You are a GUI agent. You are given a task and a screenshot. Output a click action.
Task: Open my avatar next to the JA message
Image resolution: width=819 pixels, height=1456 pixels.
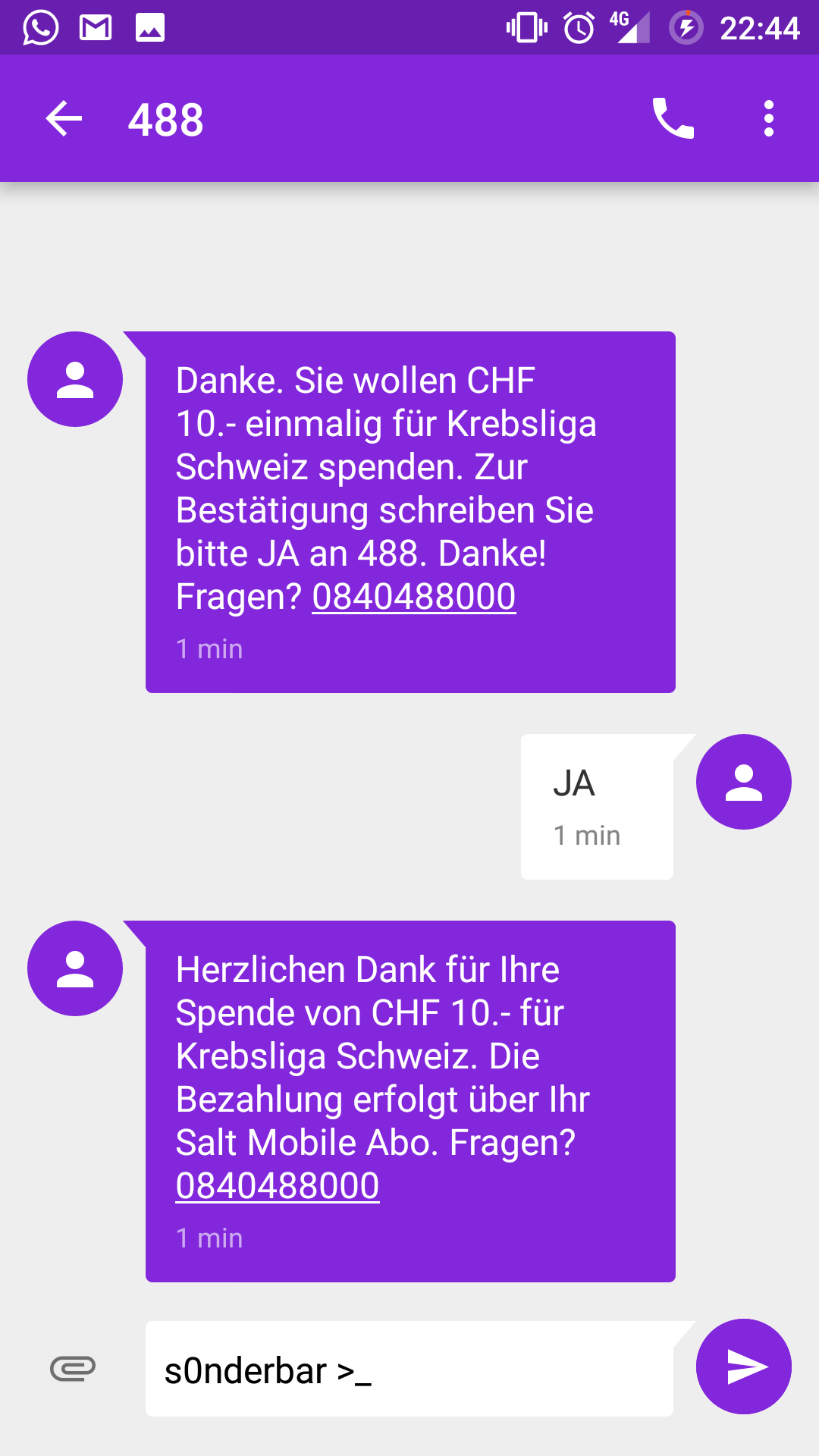coord(744,782)
